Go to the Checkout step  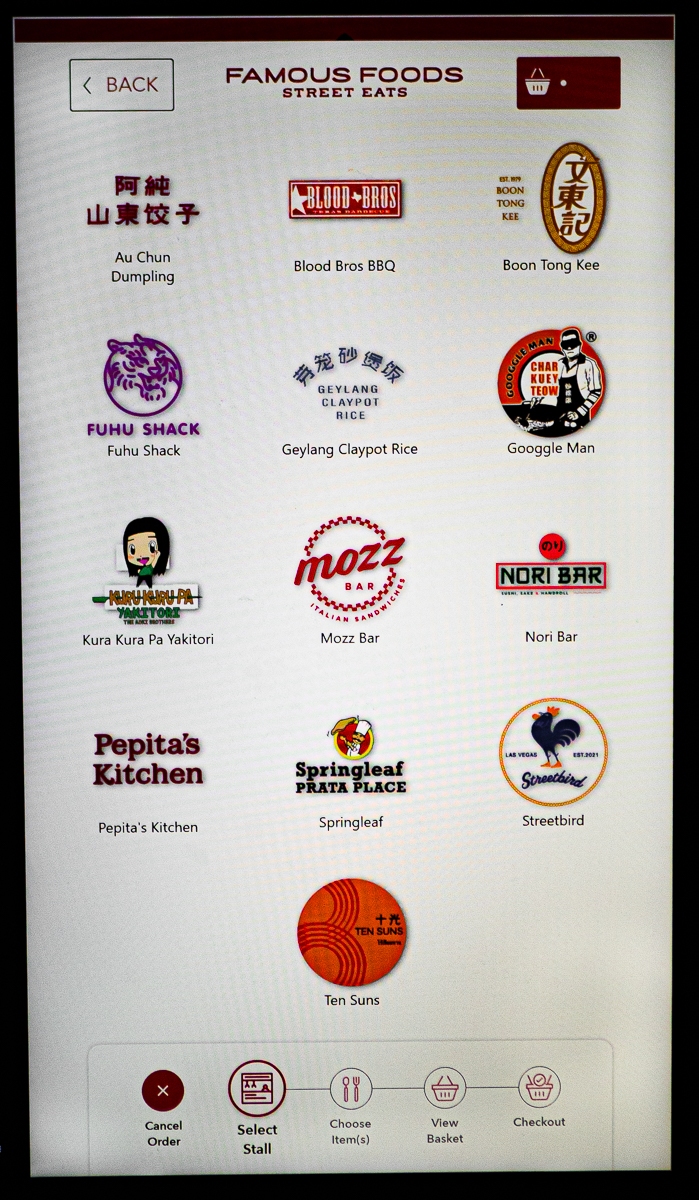tap(540, 1098)
